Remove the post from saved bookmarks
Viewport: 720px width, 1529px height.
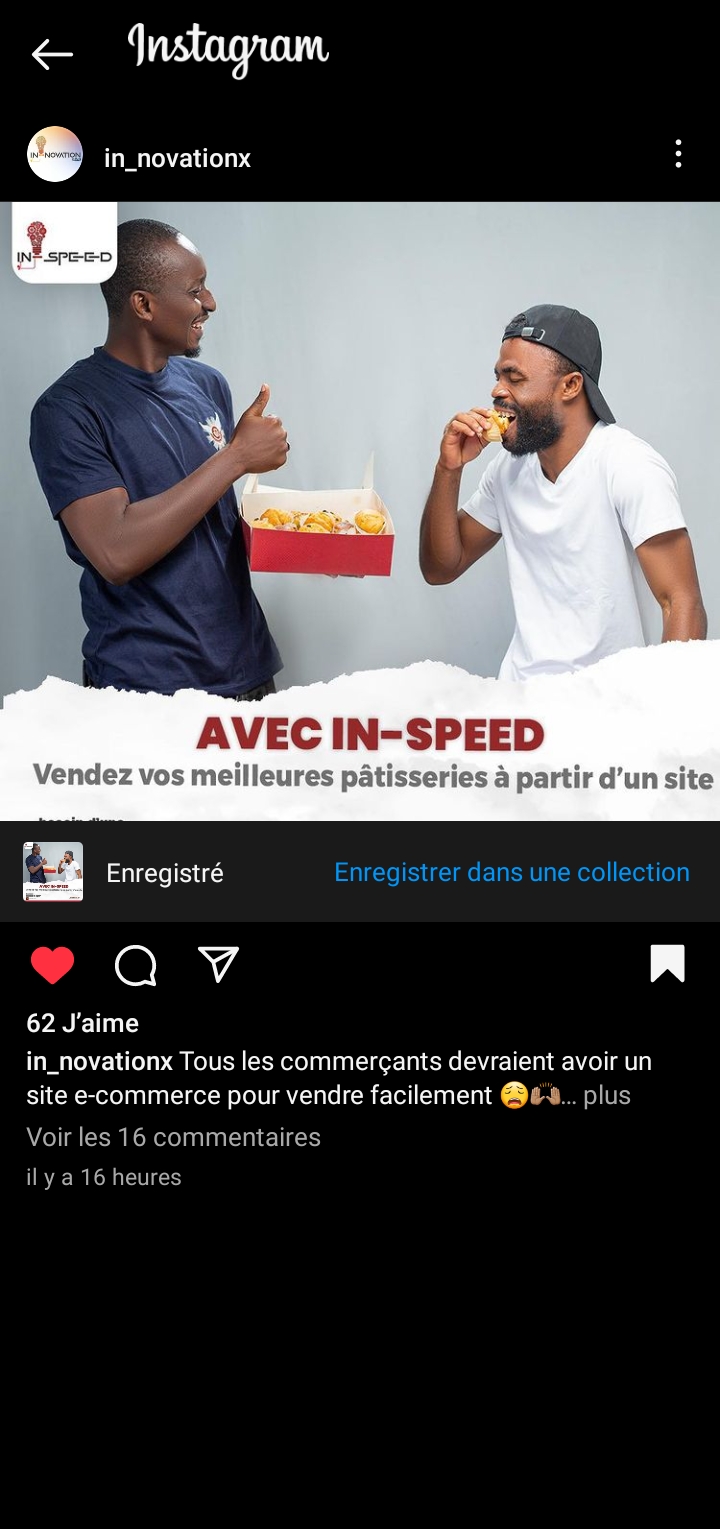point(667,964)
